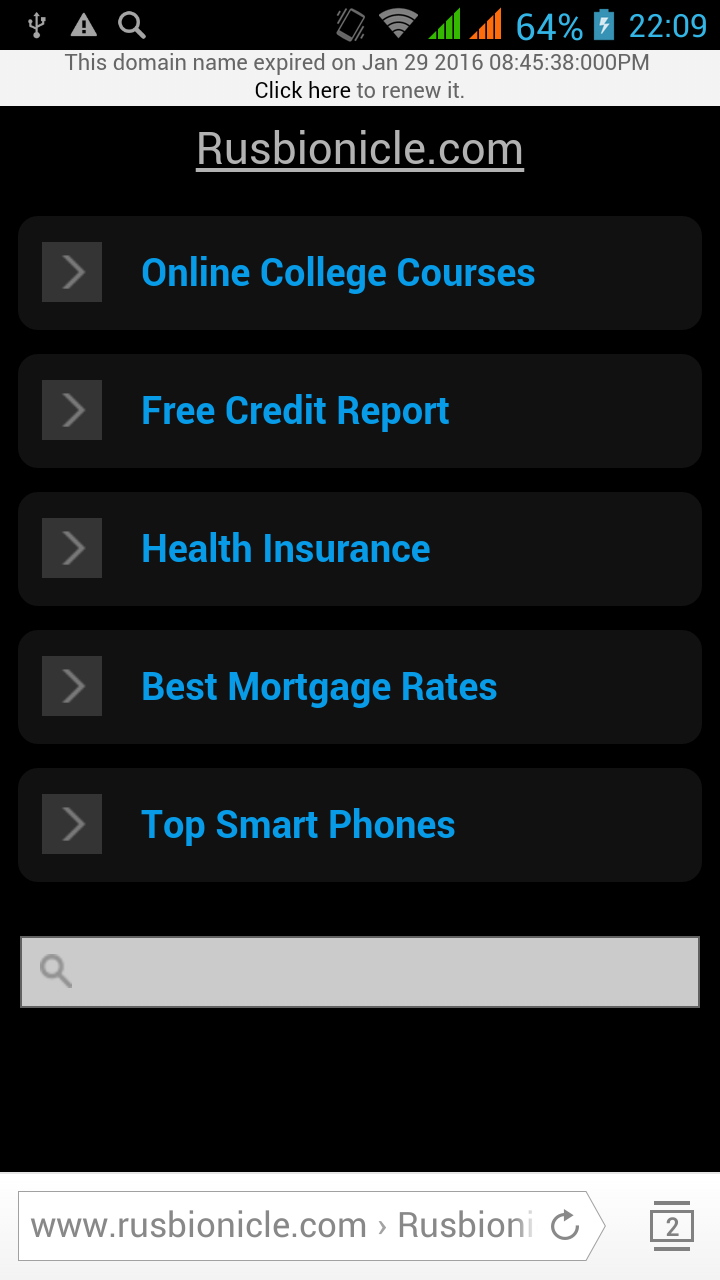The image size is (720, 1280).
Task: Open Top Smart Phones
Action: coord(298,825)
